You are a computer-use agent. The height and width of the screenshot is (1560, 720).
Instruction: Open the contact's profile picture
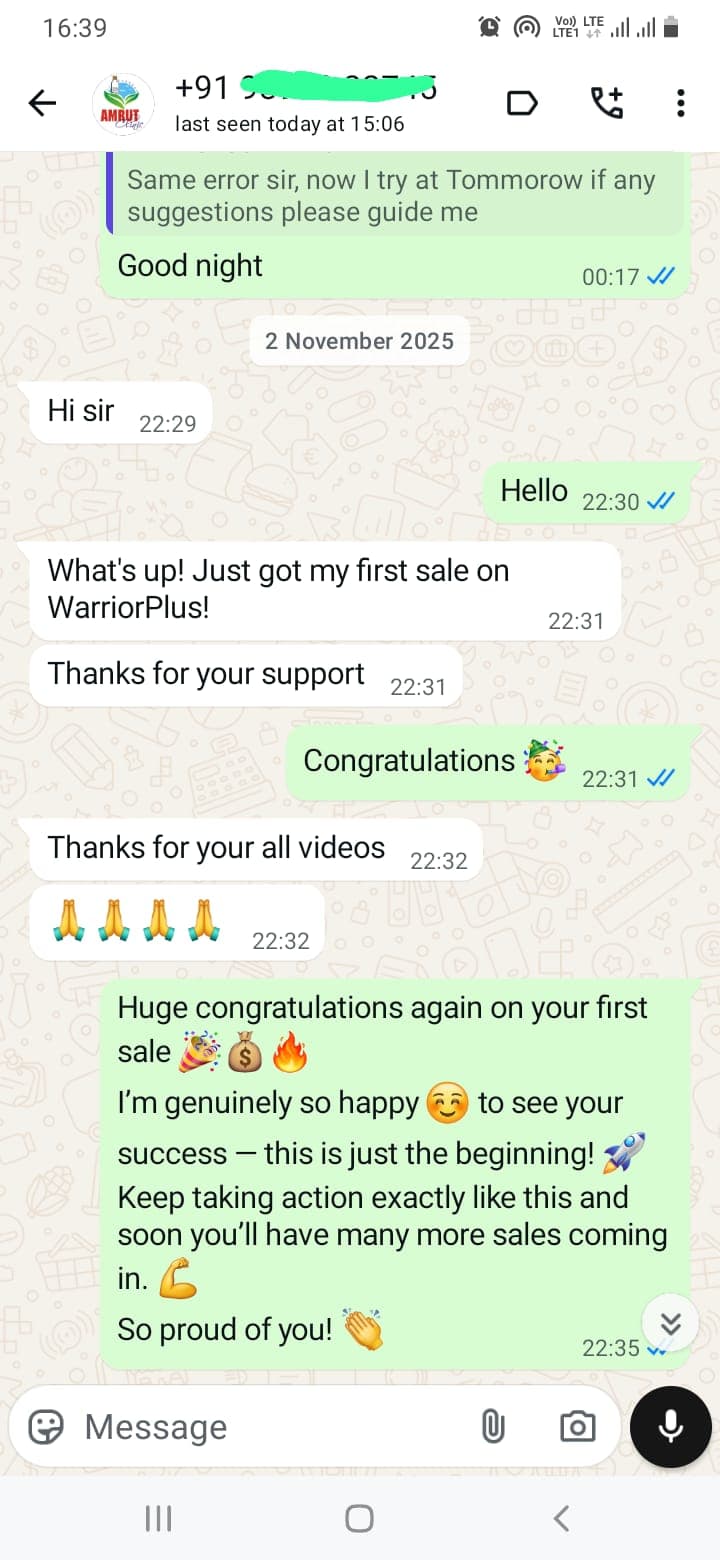pyautogui.click(x=123, y=104)
